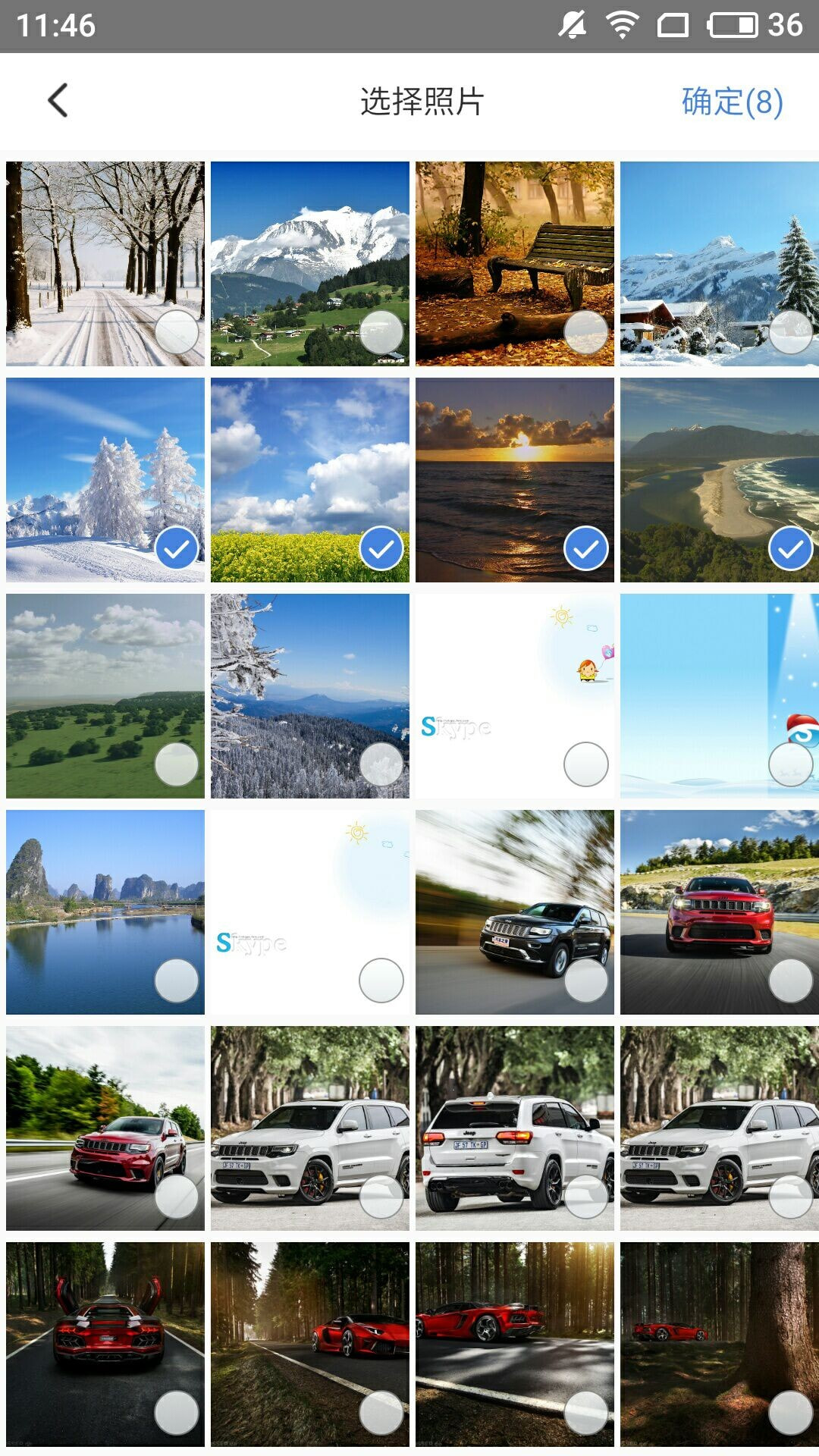Deselect the ocean sunset photo
Screen dimensions: 819x1456
click(x=585, y=548)
